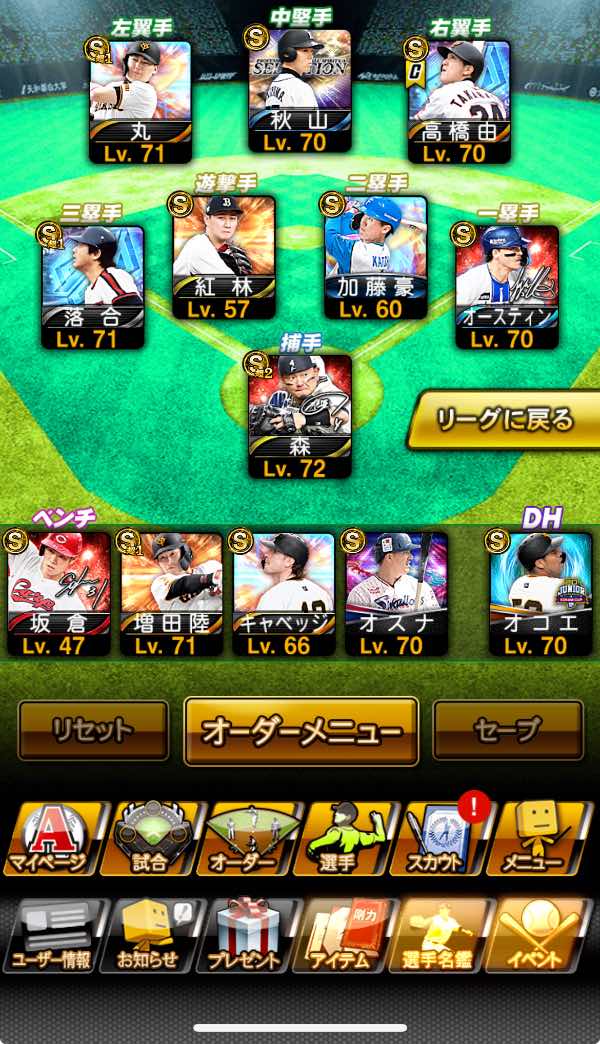600x1044 pixels.
Task: Select shortstop 紅林 card
Action: click(224, 257)
